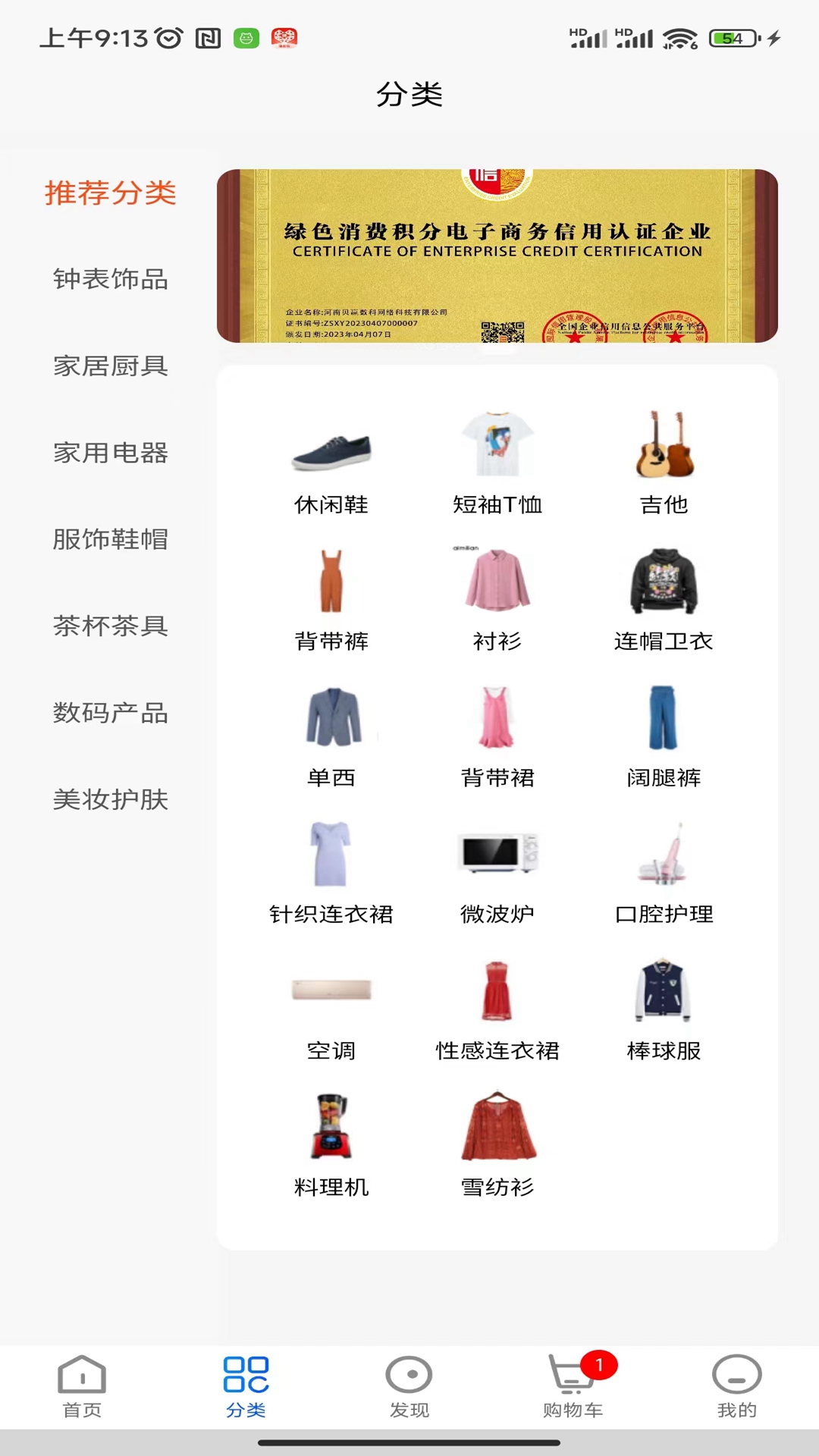The image size is (819, 1456).
Task: Open the 休闲鞋 subcategory
Action: click(331, 463)
